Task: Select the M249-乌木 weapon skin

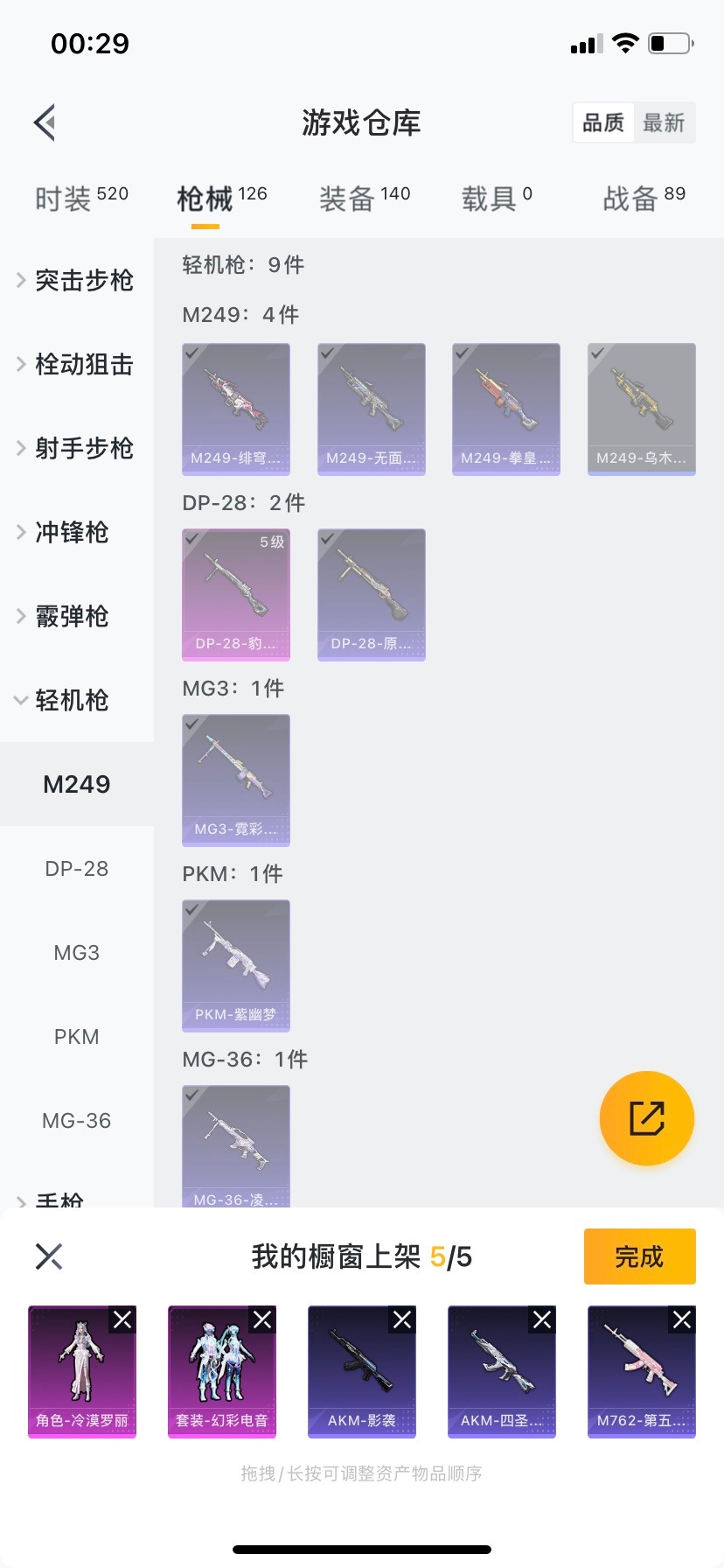Action: point(642,409)
